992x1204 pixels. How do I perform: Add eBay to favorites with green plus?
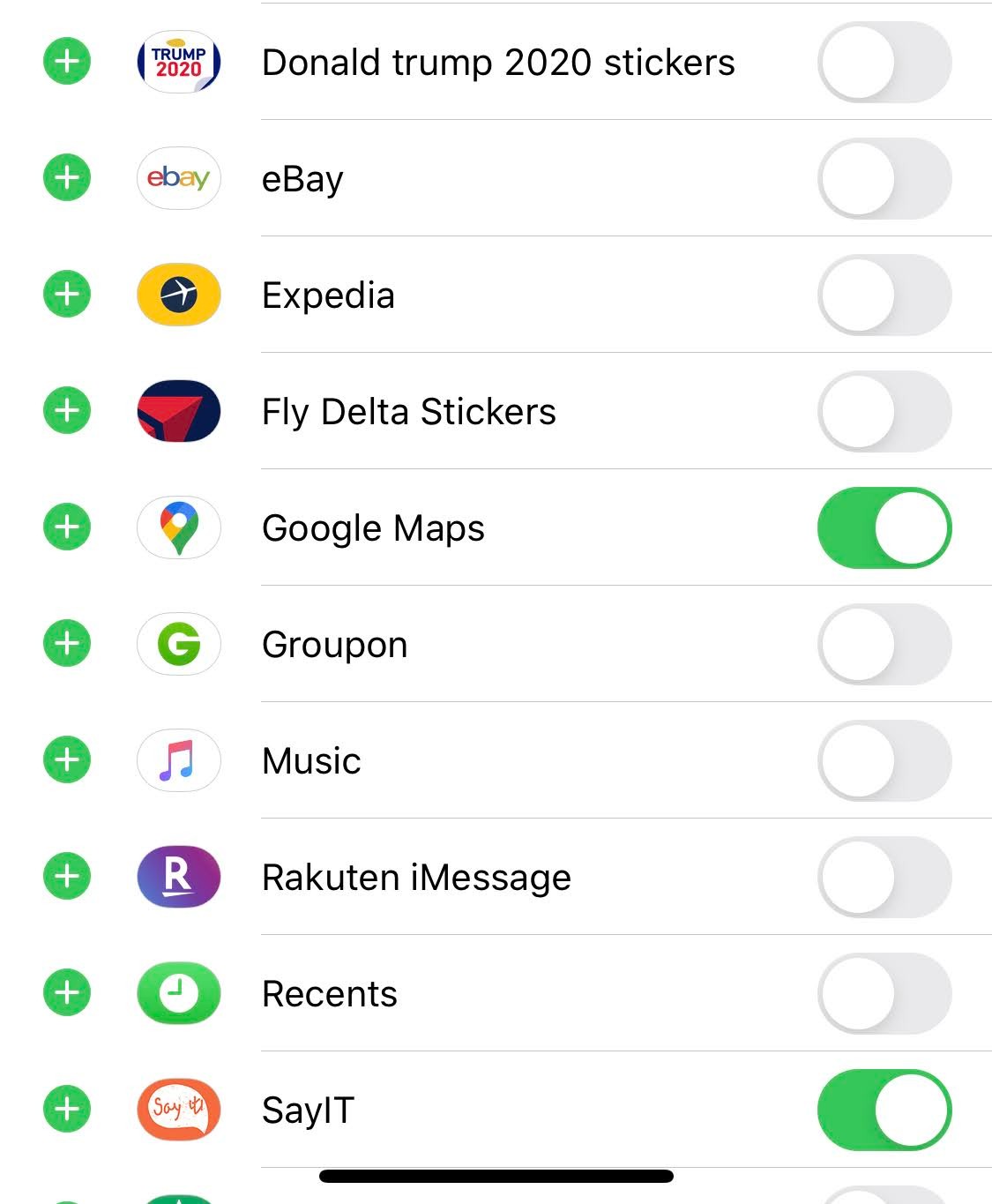click(x=67, y=178)
